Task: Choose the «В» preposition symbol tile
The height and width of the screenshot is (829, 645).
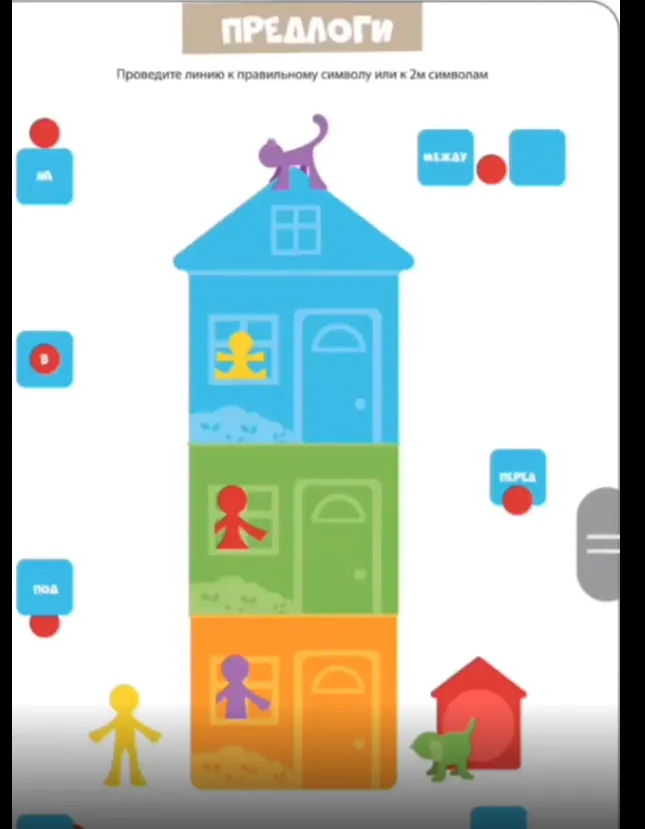Action: pyautogui.click(x=44, y=359)
